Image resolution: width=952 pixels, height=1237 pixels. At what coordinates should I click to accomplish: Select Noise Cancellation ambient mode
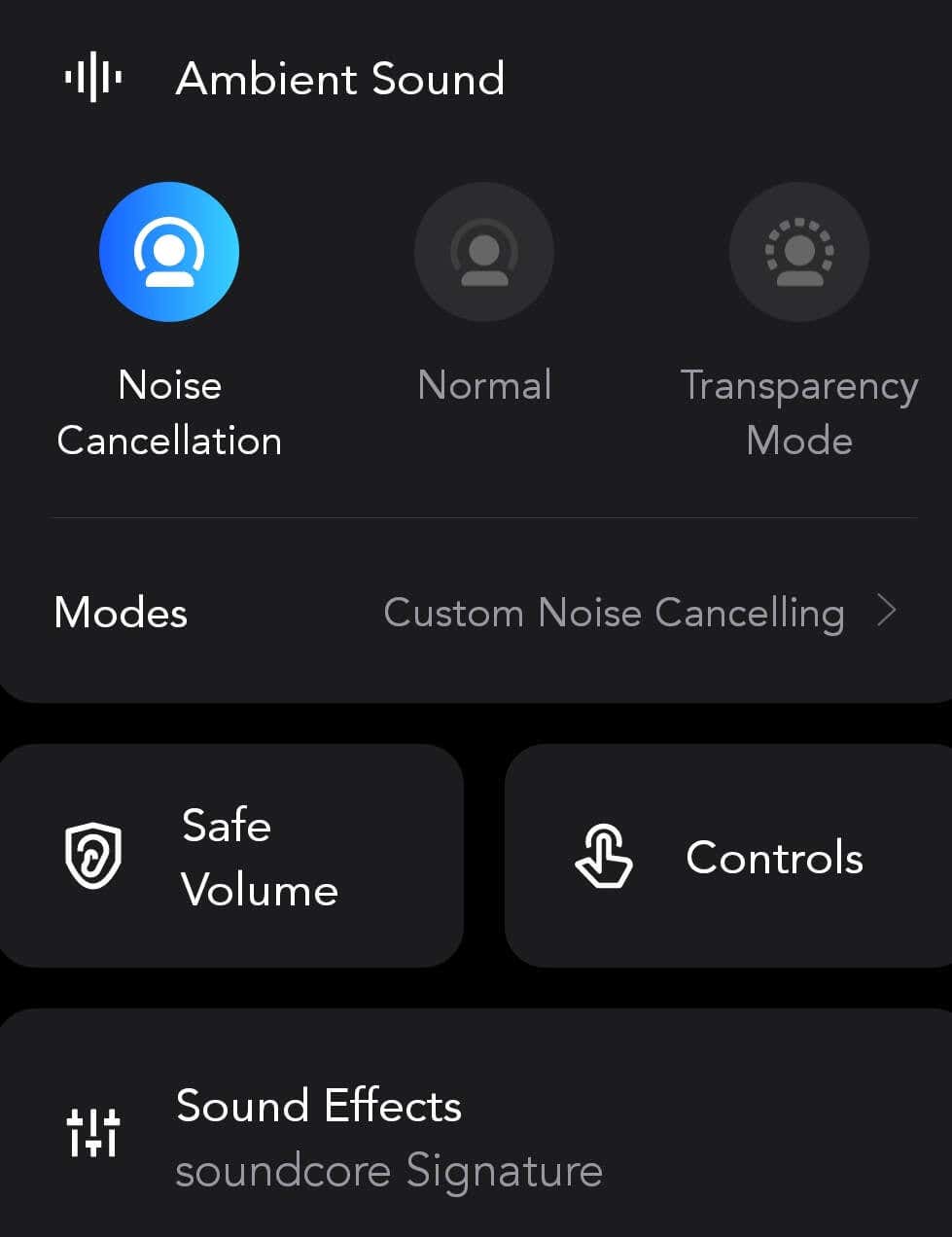point(169,252)
